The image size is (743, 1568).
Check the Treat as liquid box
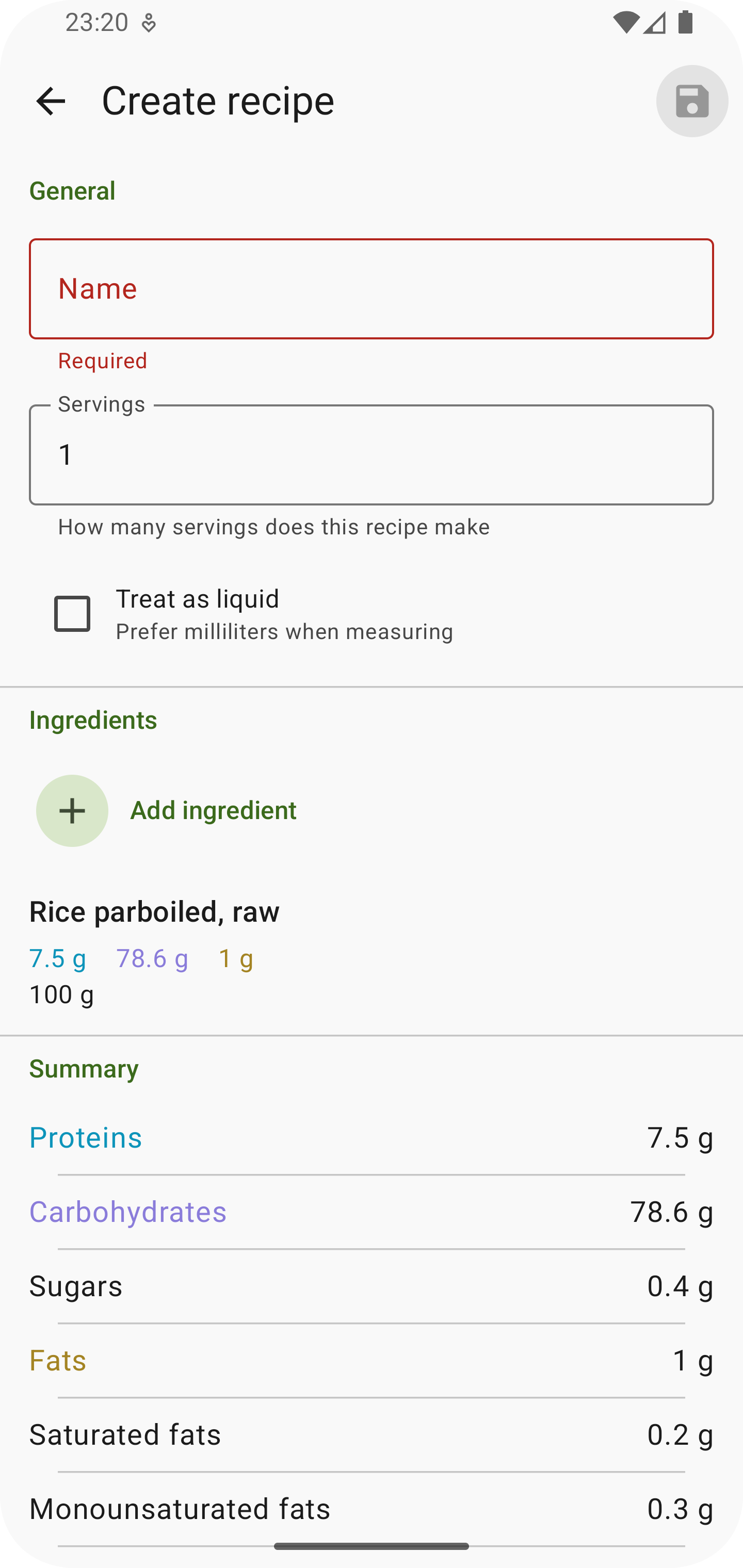(72, 614)
